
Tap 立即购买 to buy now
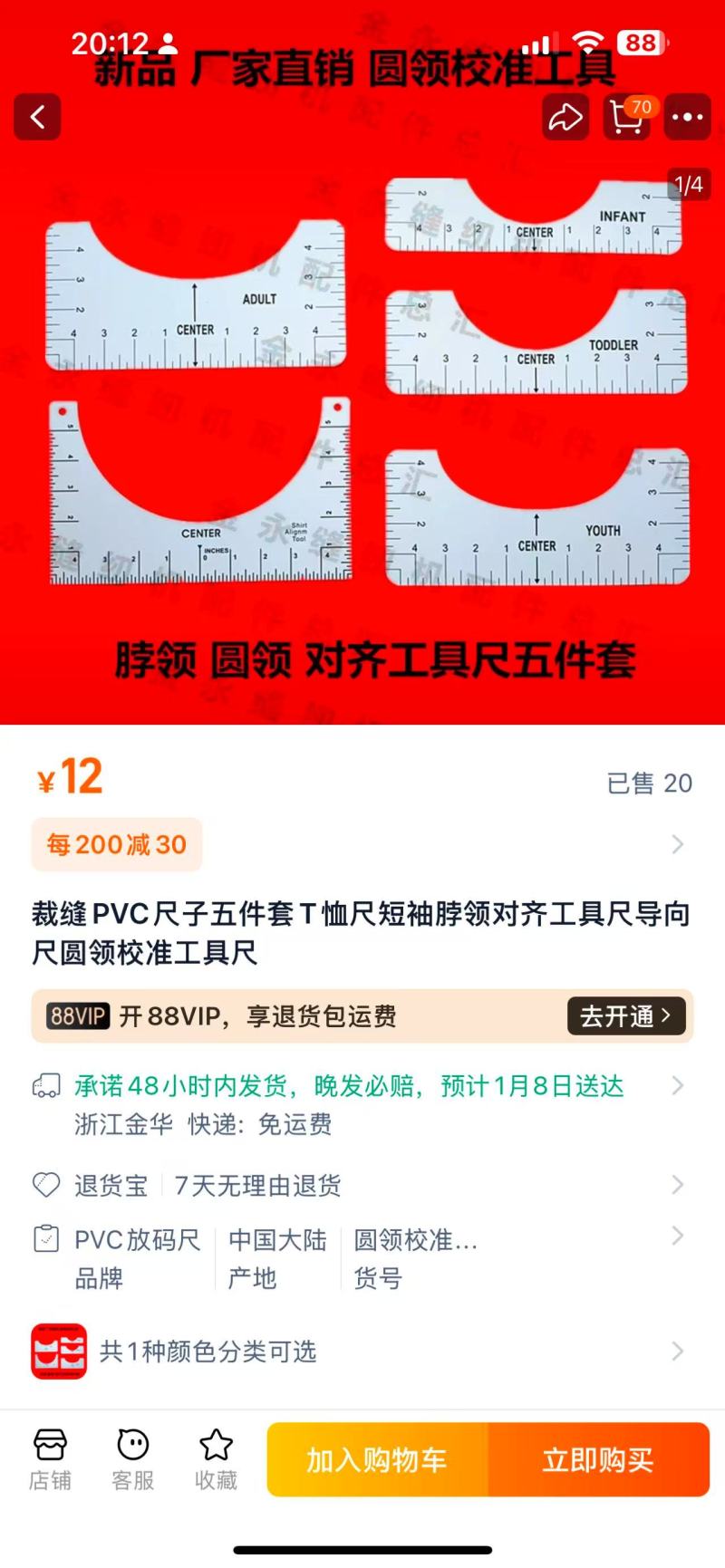pyautogui.click(x=599, y=1459)
